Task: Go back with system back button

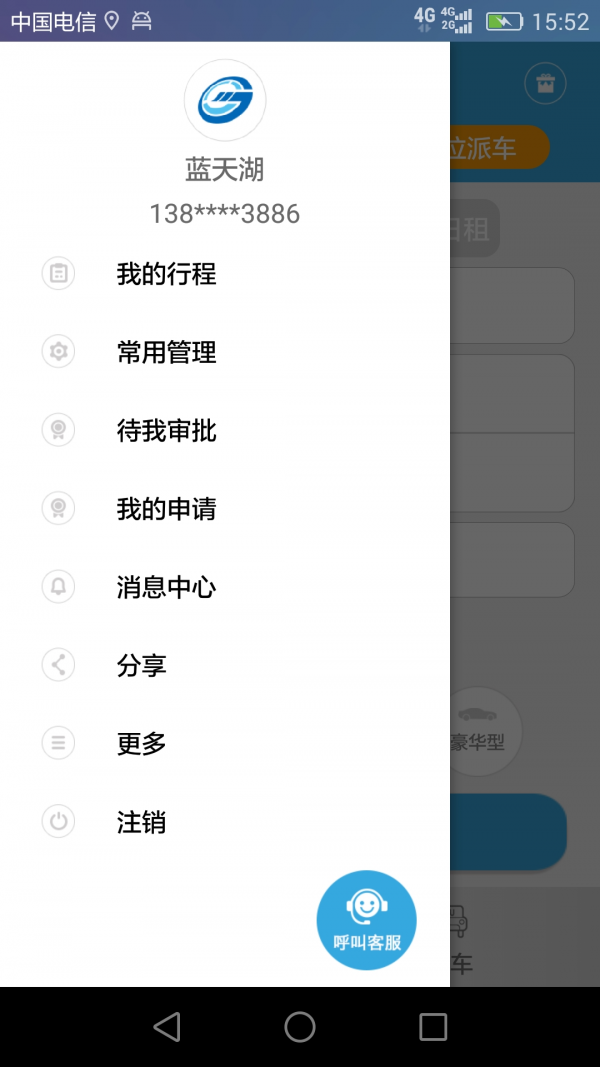Action: pos(167,1026)
